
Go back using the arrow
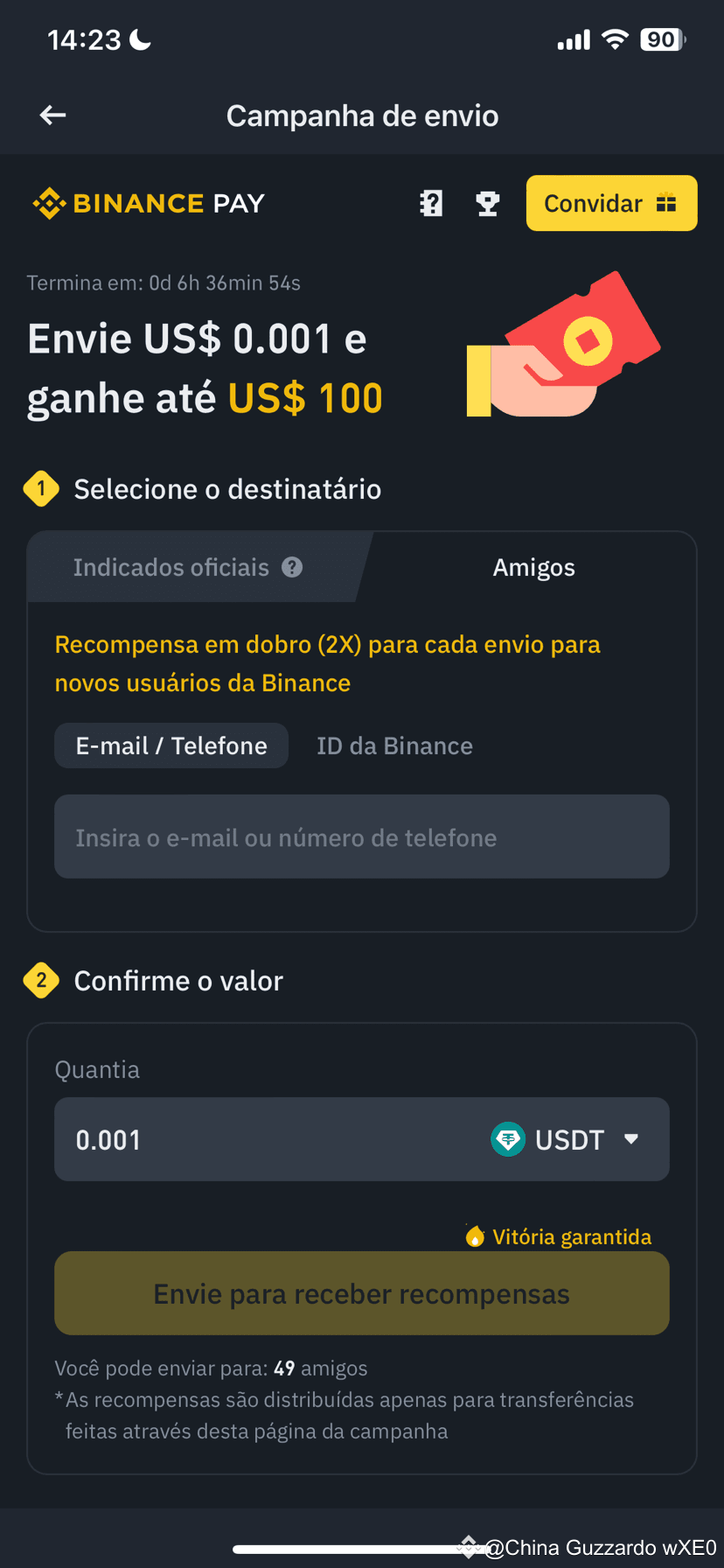(x=53, y=115)
